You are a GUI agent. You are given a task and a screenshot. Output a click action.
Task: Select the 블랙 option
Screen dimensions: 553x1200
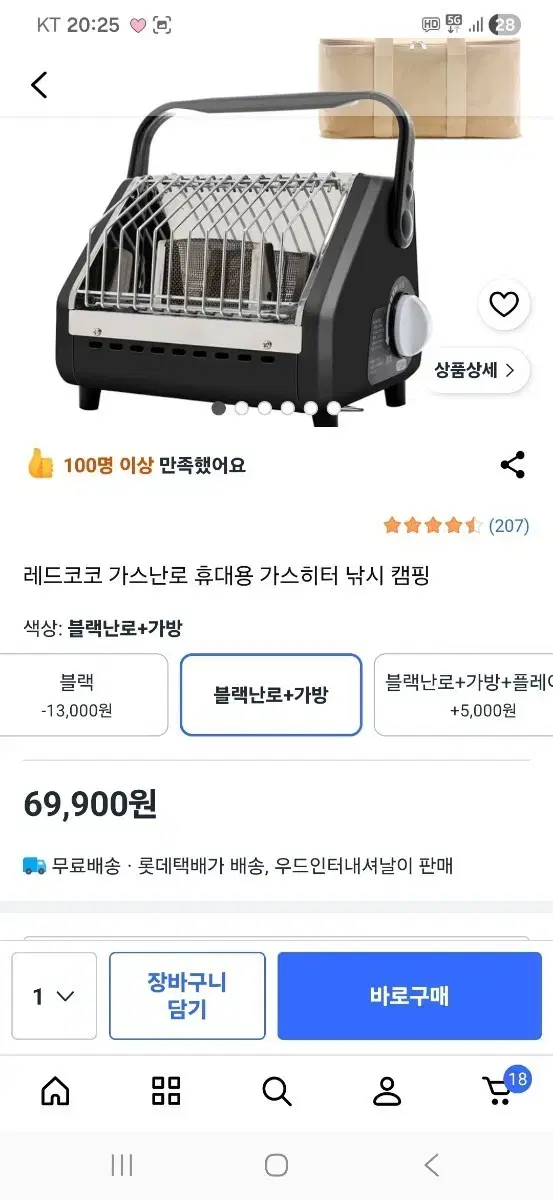(77, 695)
